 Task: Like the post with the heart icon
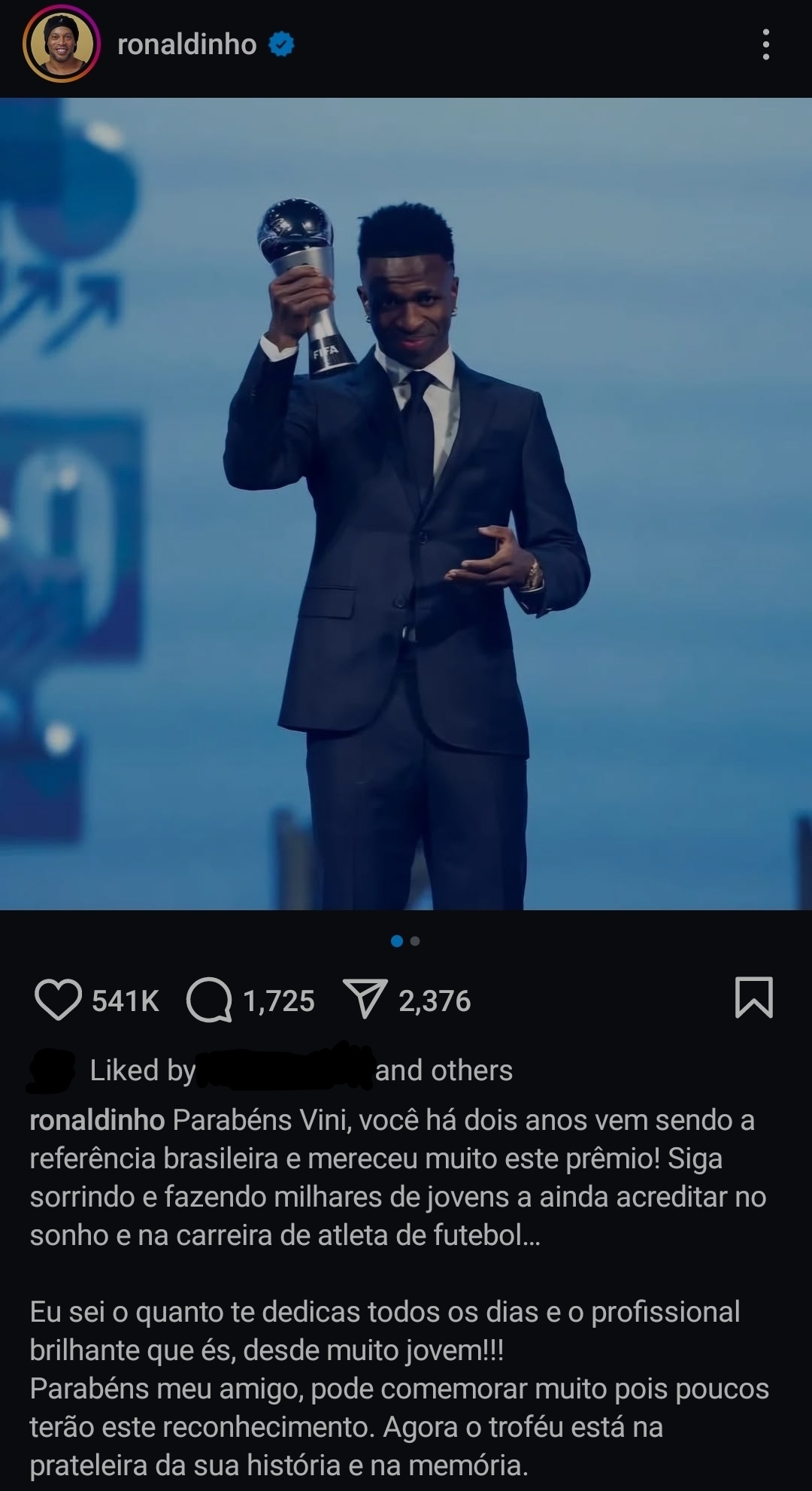click(58, 1001)
